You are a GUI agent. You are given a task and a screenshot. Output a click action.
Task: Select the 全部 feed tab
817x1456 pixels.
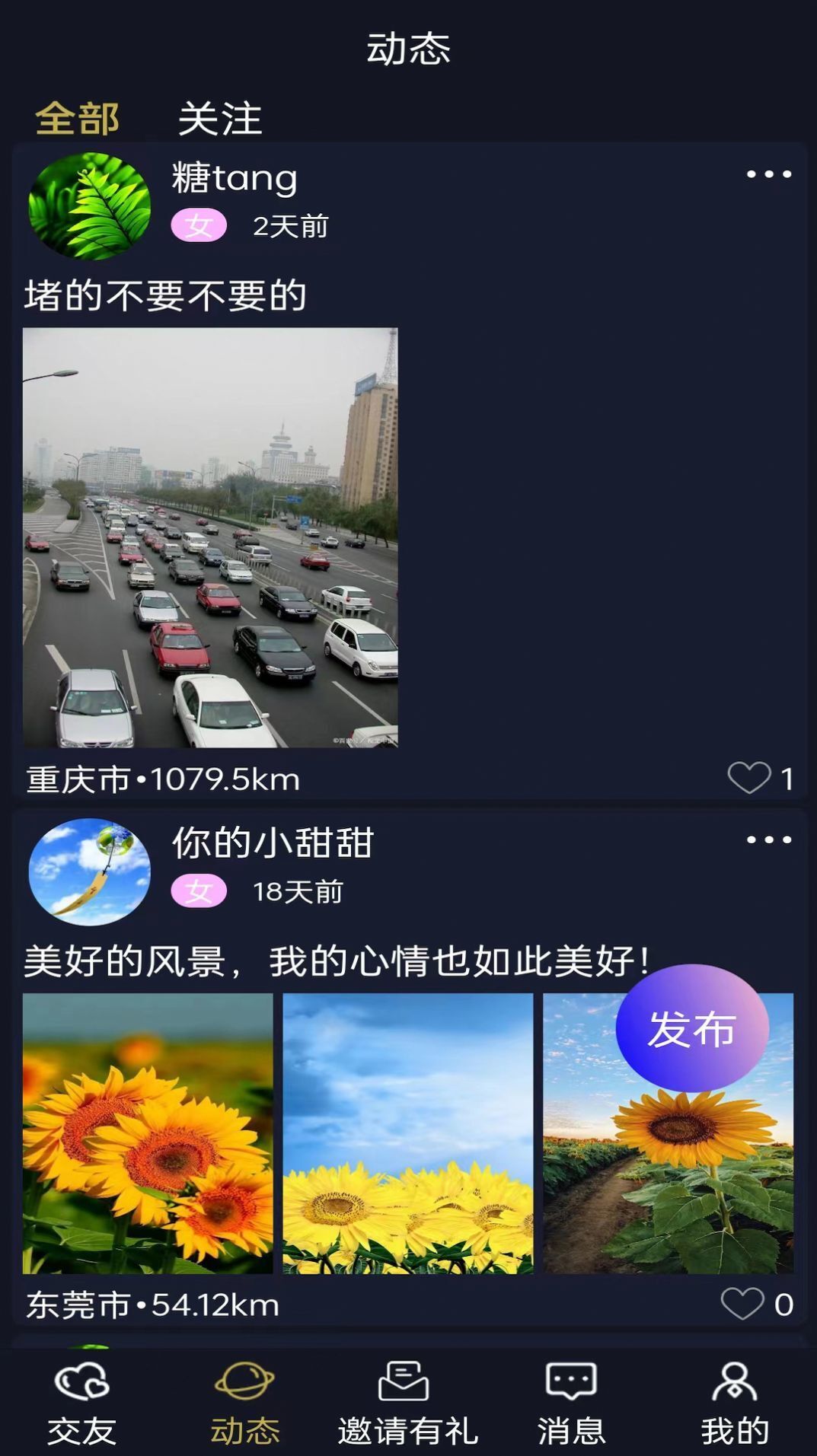(78, 117)
